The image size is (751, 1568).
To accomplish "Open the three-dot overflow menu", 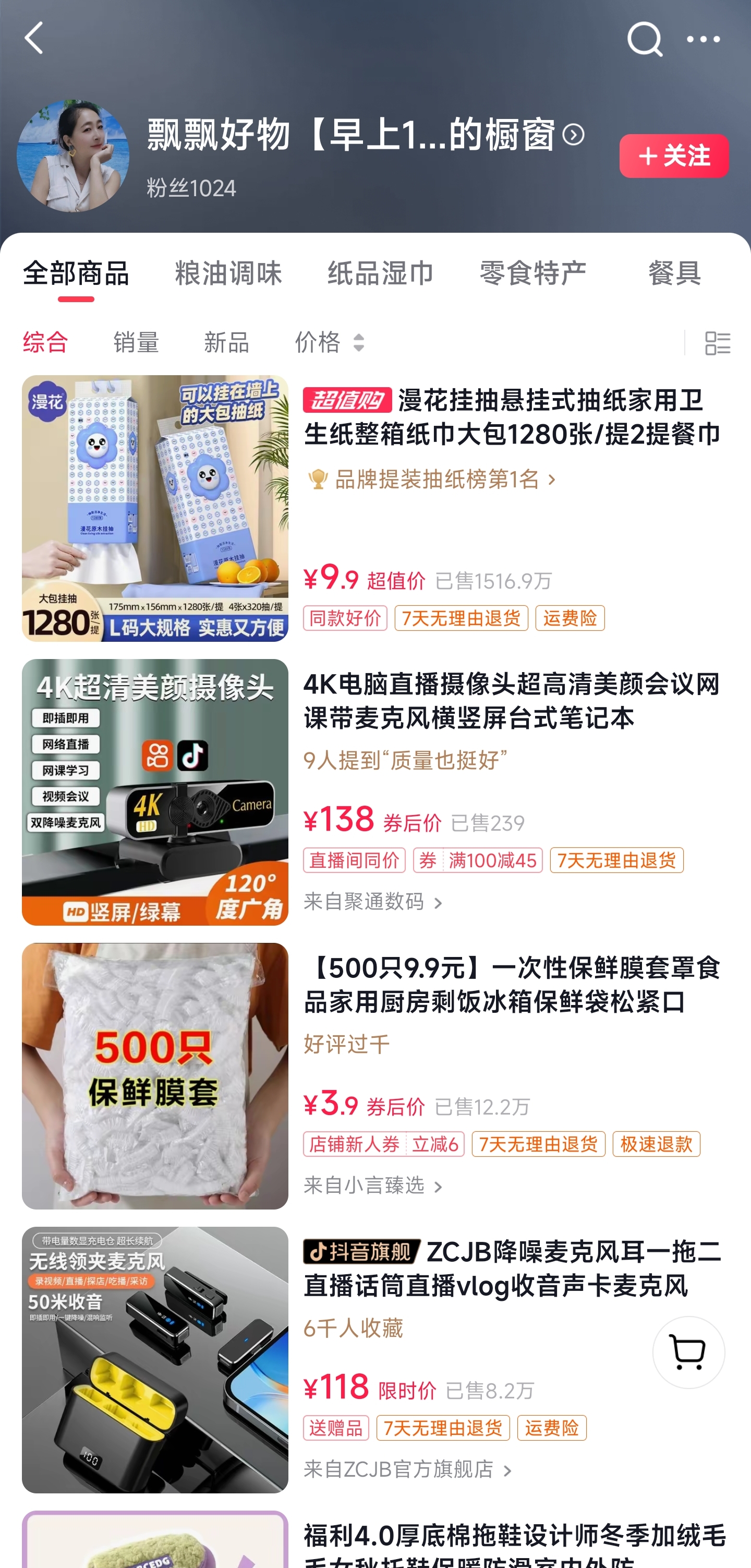I will [703, 39].
